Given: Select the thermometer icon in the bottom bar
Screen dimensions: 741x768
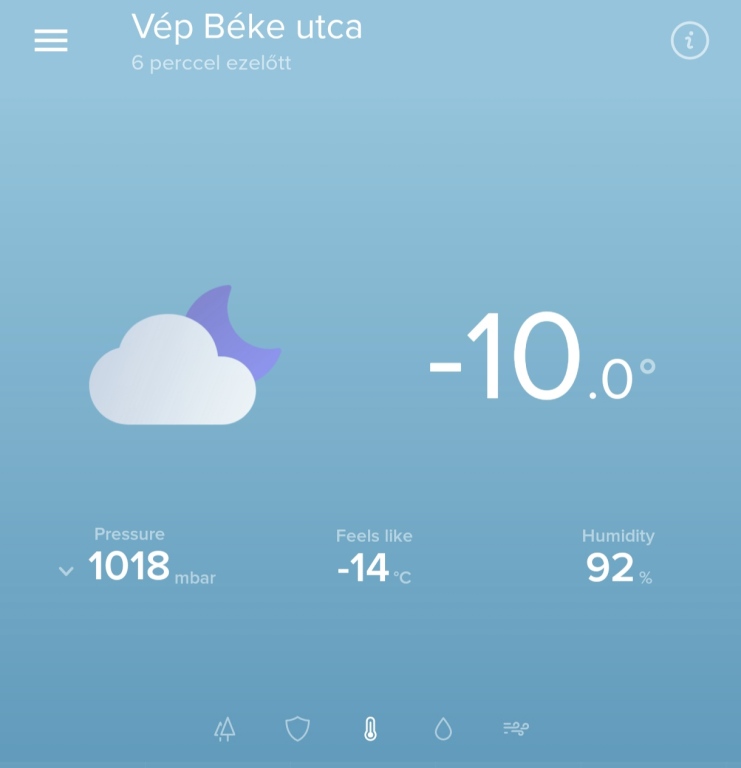Looking at the screenshot, I should point(370,730).
